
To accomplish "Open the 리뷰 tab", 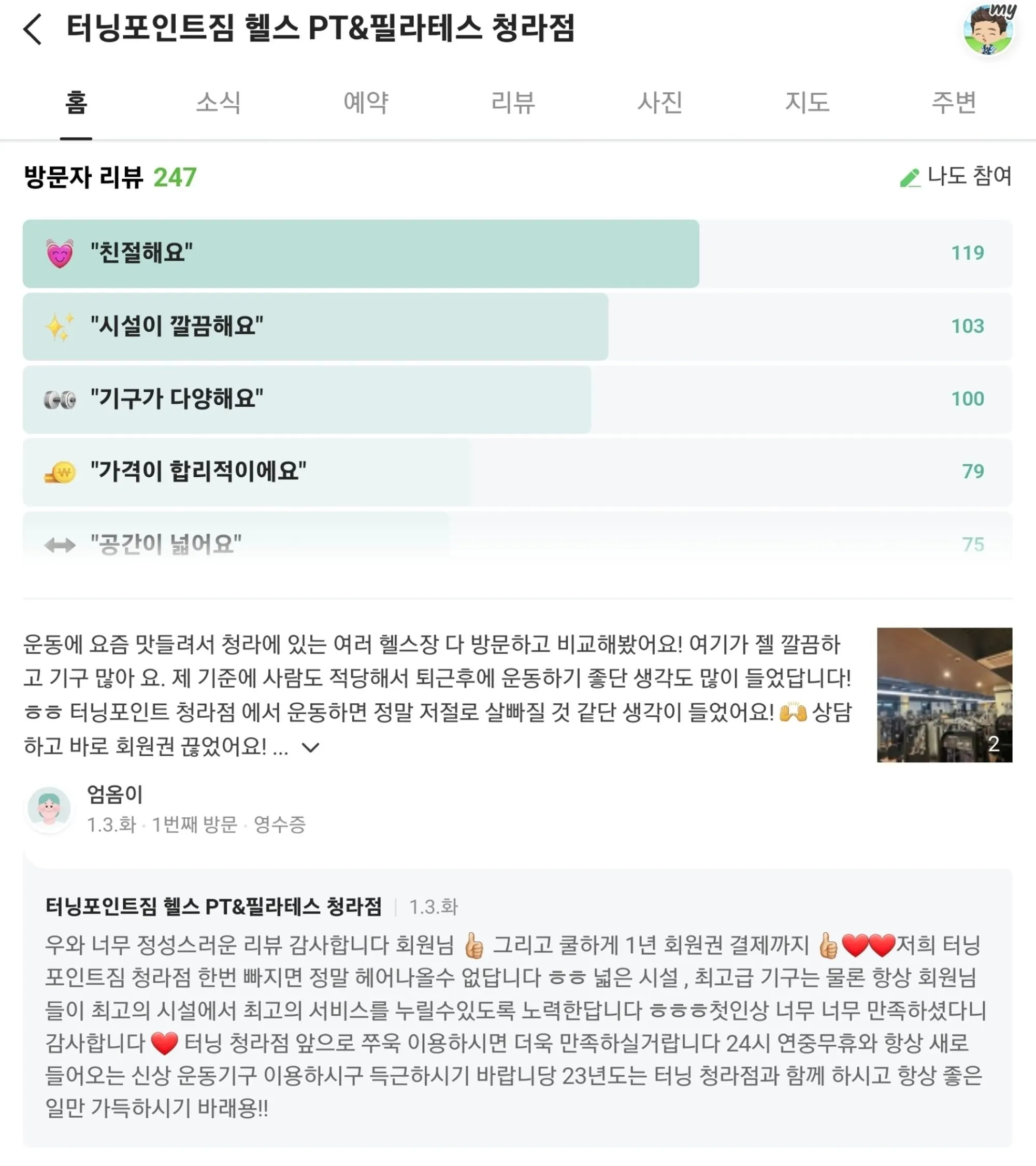I will [513, 103].
